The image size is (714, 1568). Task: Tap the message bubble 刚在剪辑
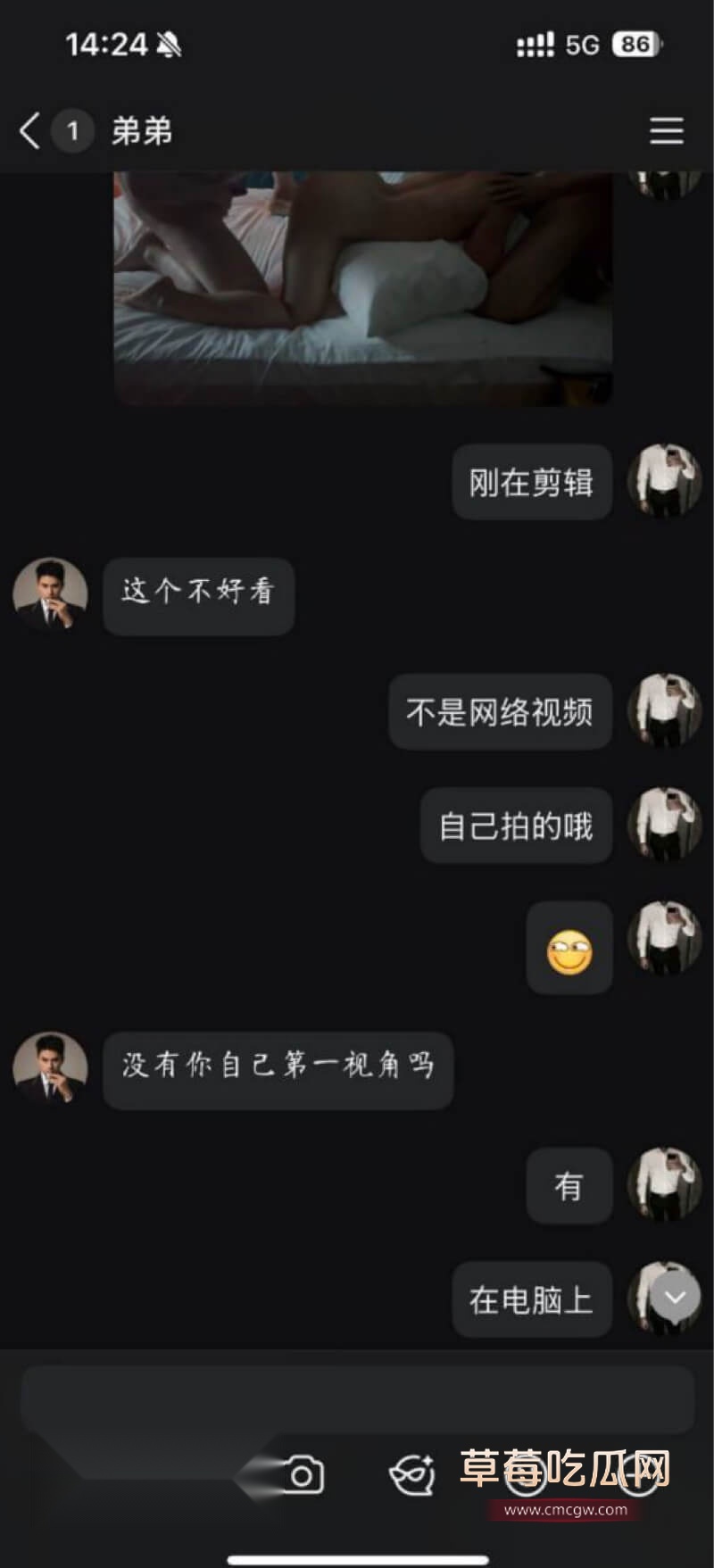[x=532, y=481]
